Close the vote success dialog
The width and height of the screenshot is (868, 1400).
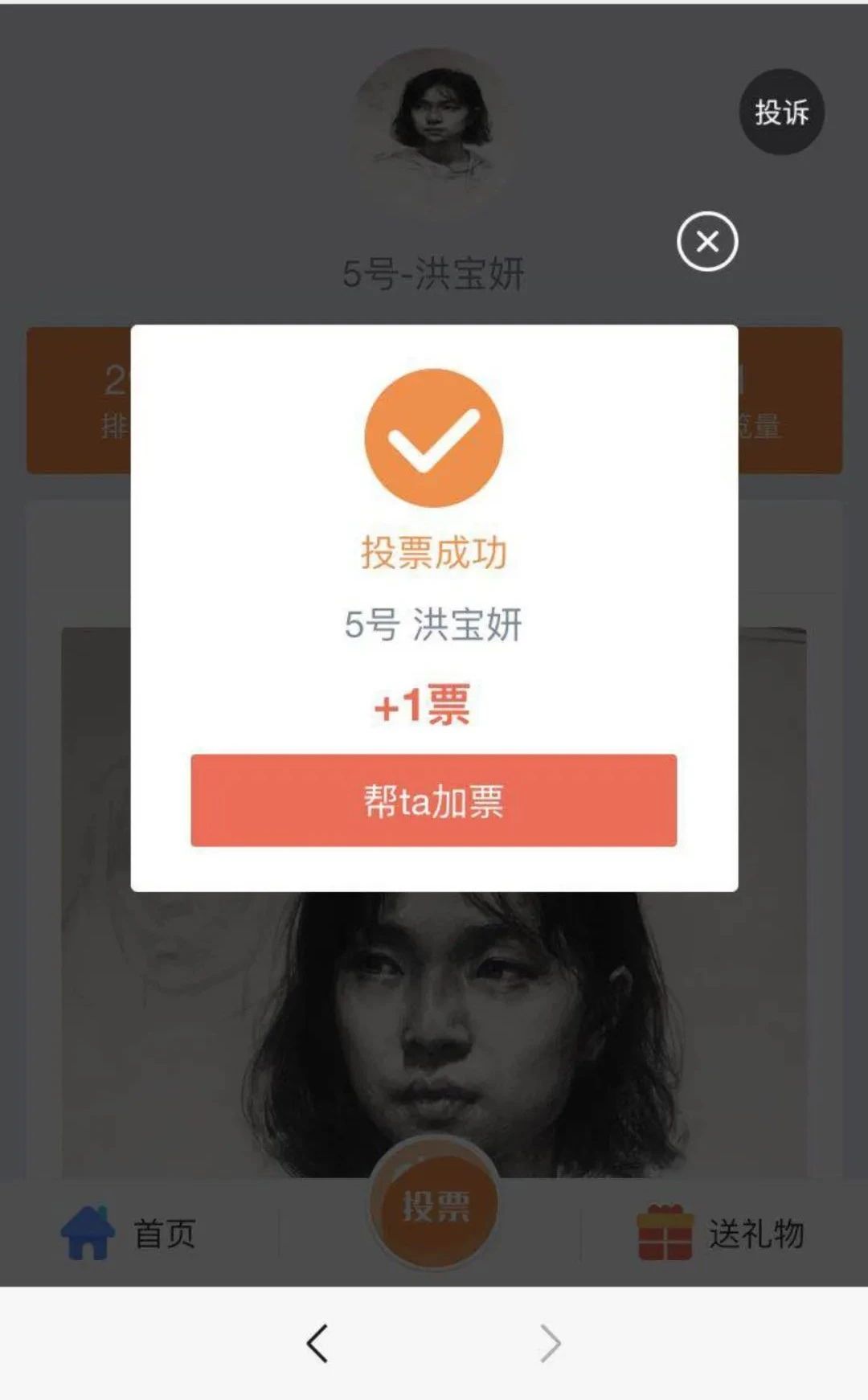click(707, 241)
